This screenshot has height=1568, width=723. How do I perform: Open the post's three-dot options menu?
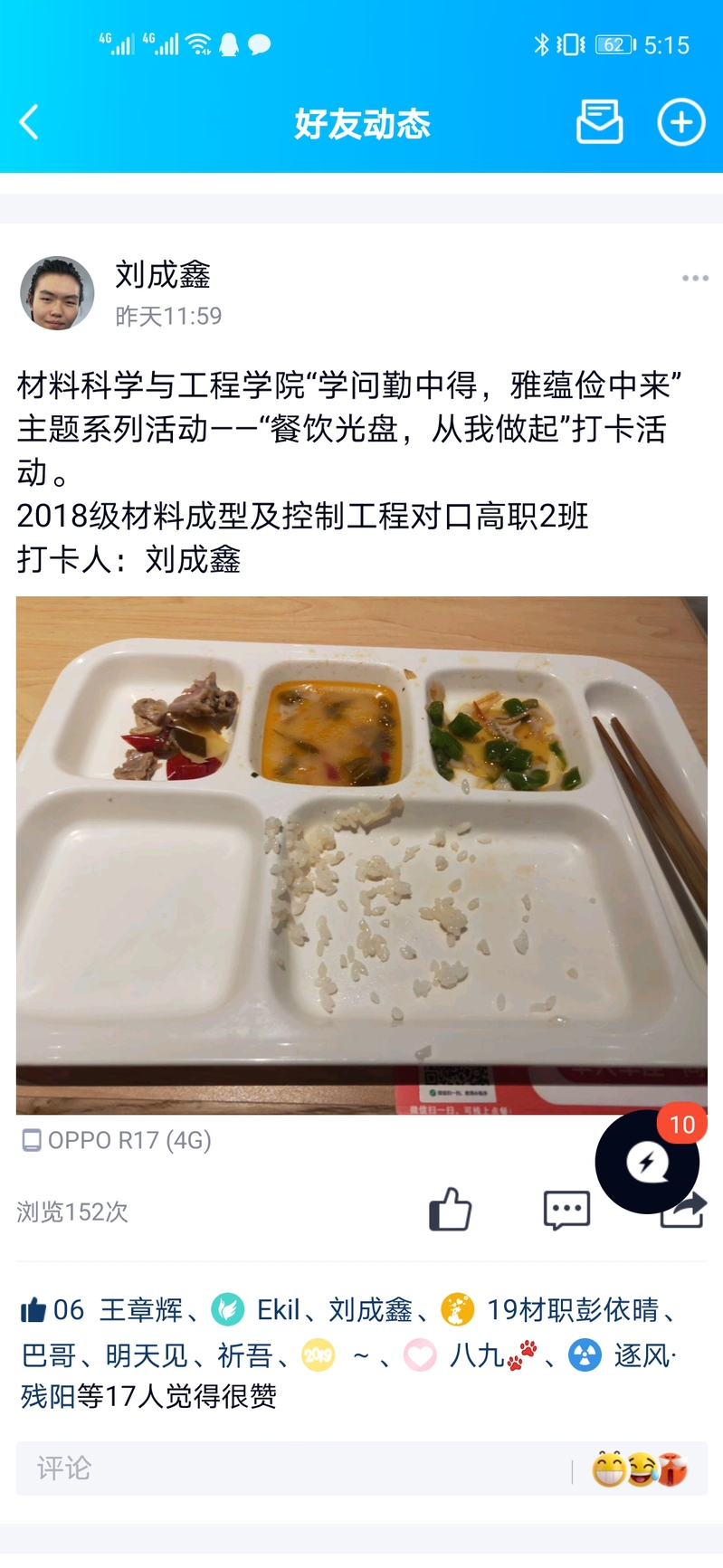coord(695,279)
